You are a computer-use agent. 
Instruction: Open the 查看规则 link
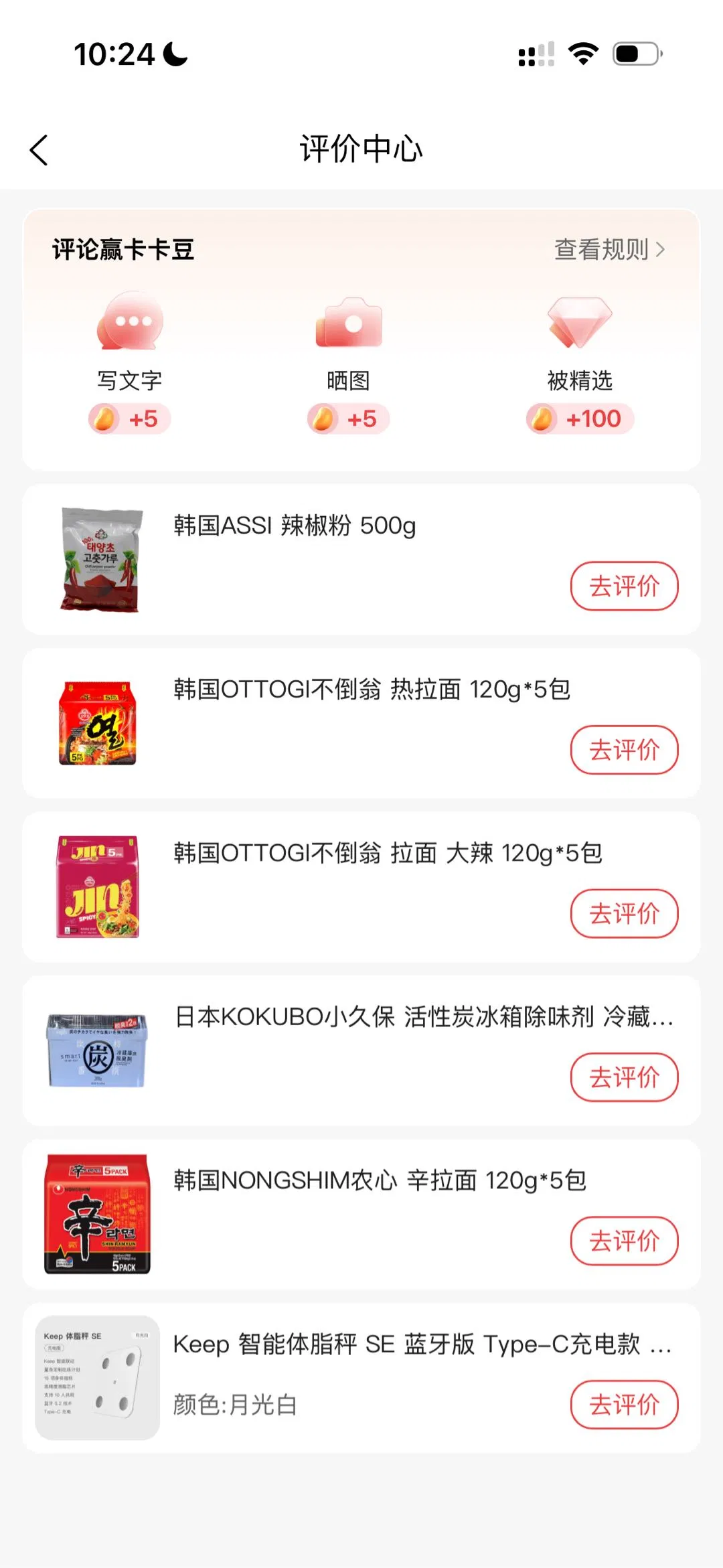coord(609,250)
